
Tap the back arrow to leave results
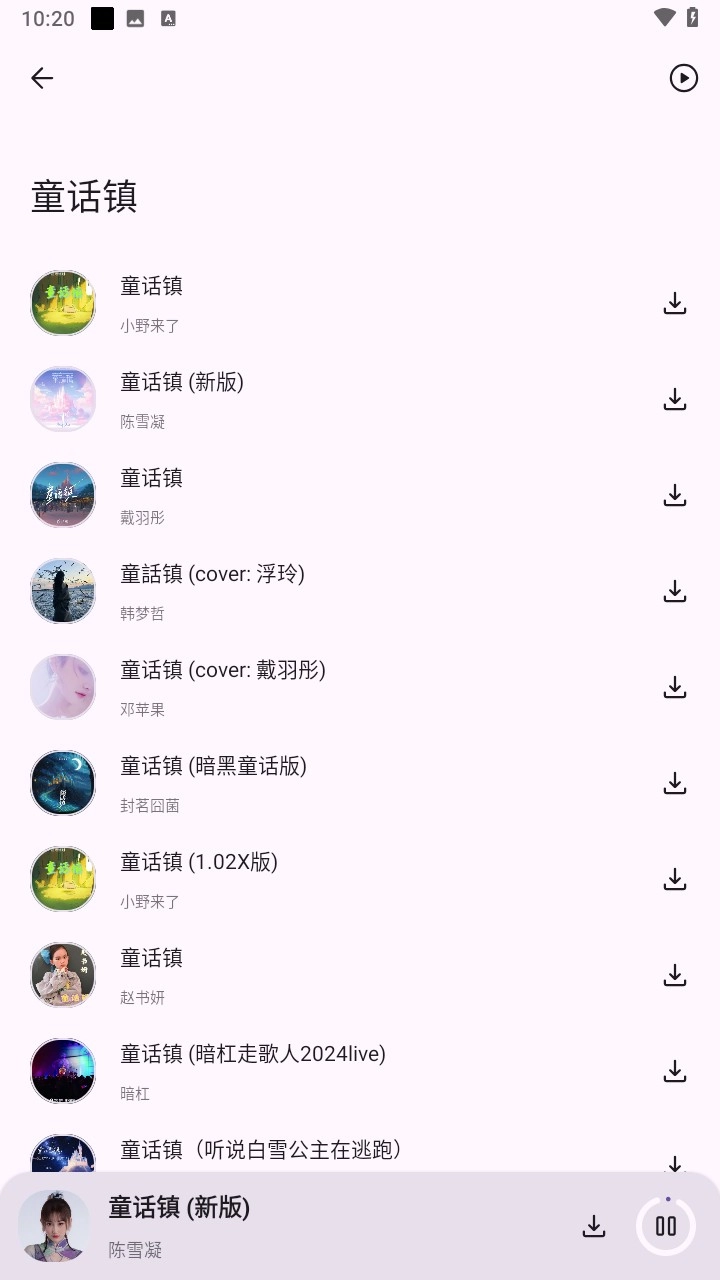[x=42, y=78]
